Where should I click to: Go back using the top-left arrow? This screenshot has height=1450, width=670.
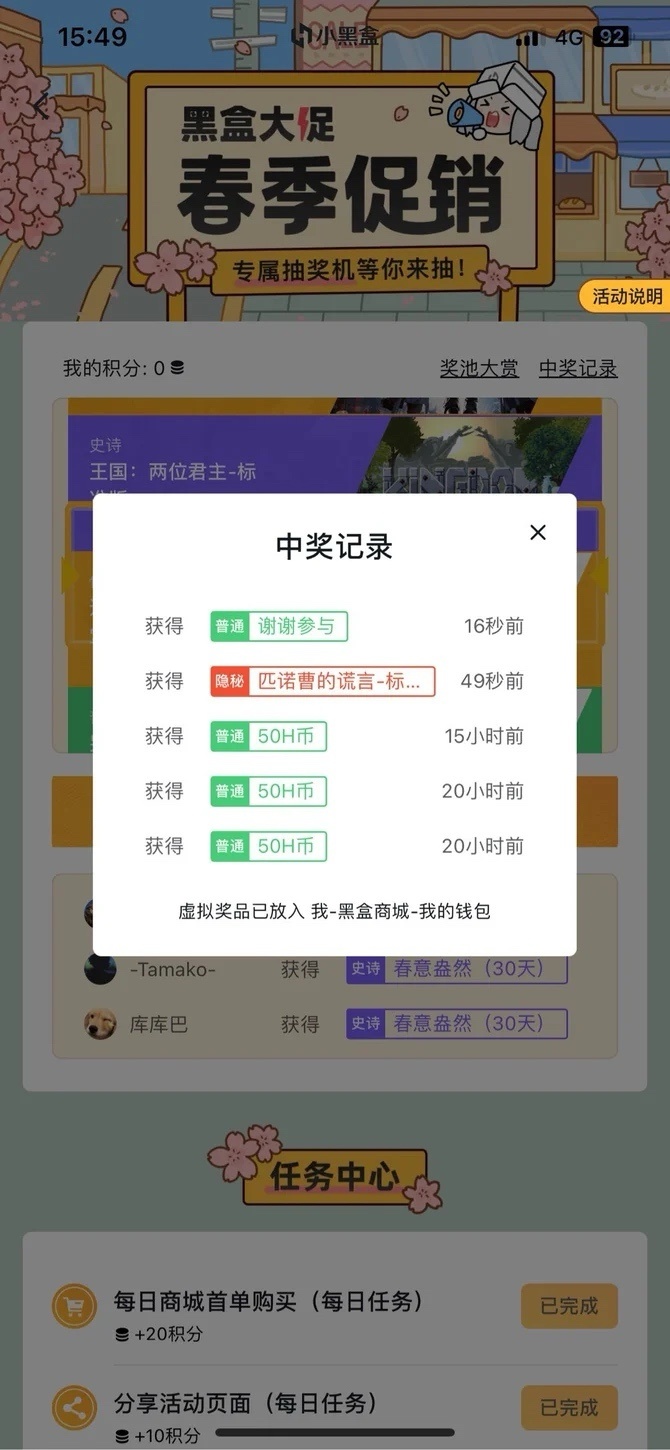point(42,106)
